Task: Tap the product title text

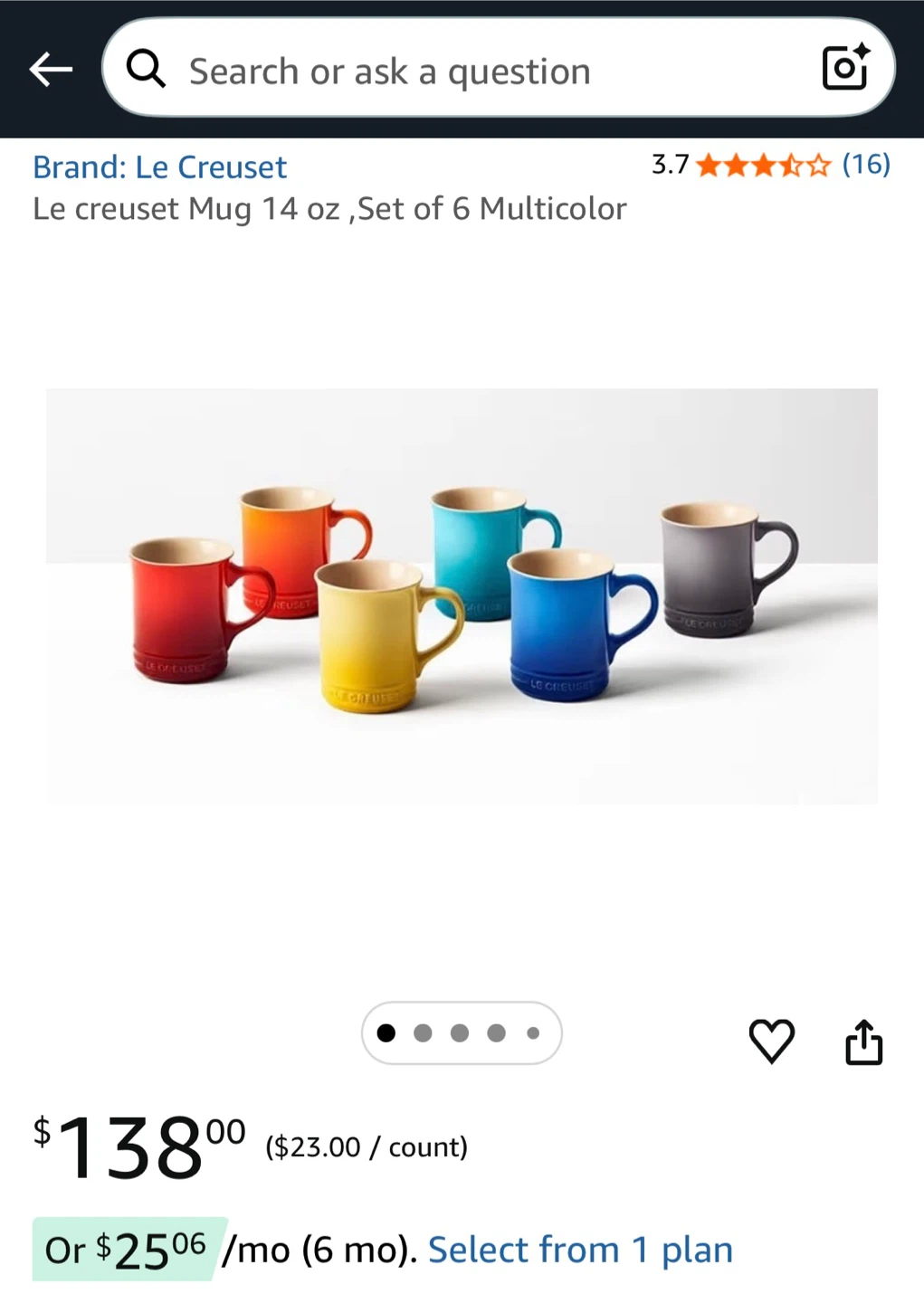Action: click(x=329, y=209)
